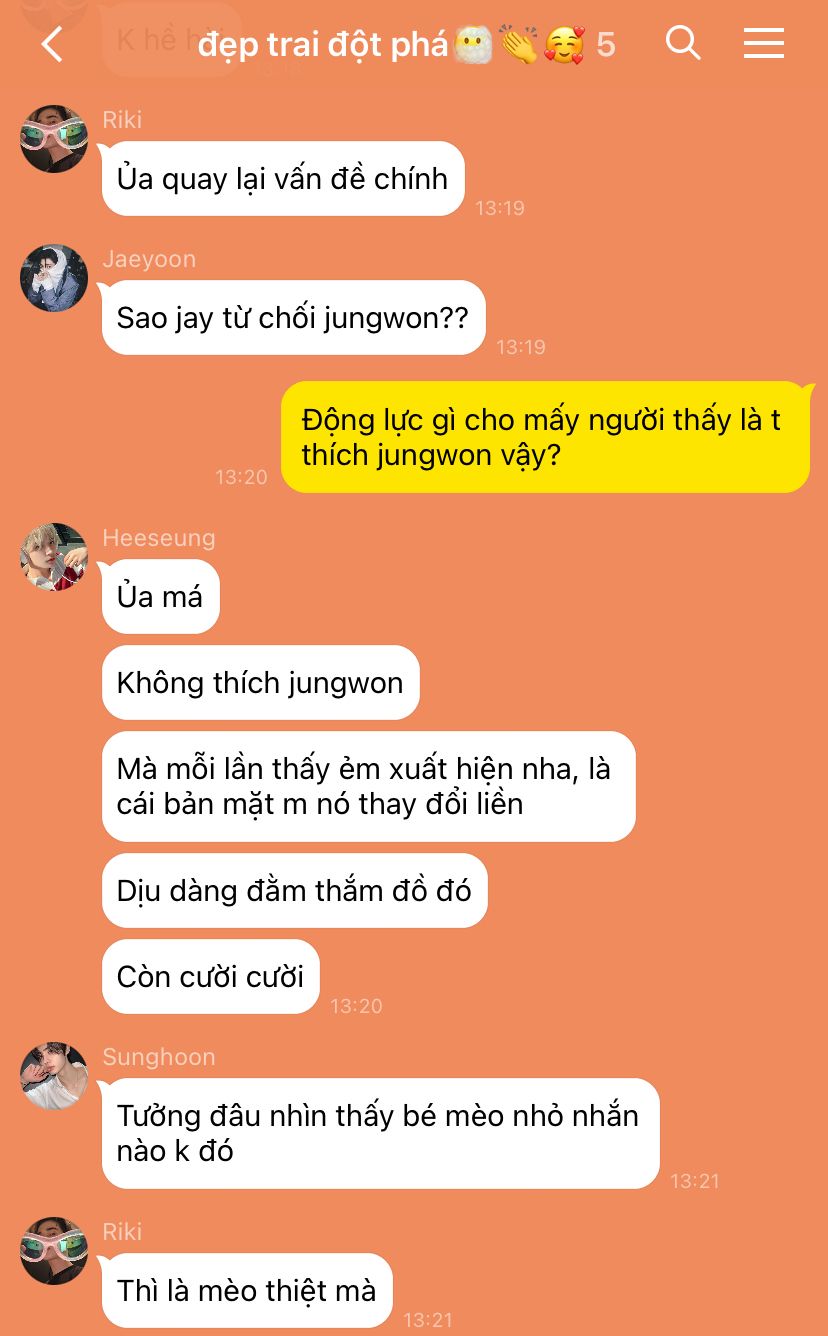Go back from the group chat
The height and width of the screenshot is (1336, 828).
52,44
